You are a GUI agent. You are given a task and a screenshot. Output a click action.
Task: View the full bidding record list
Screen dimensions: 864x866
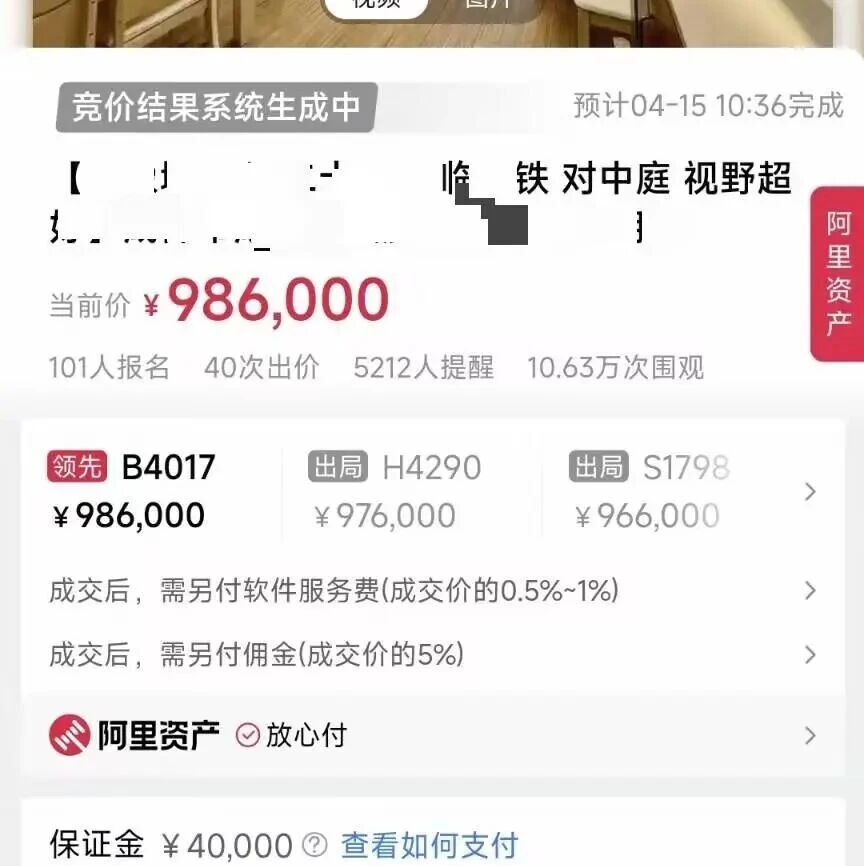tap(810, 492)
